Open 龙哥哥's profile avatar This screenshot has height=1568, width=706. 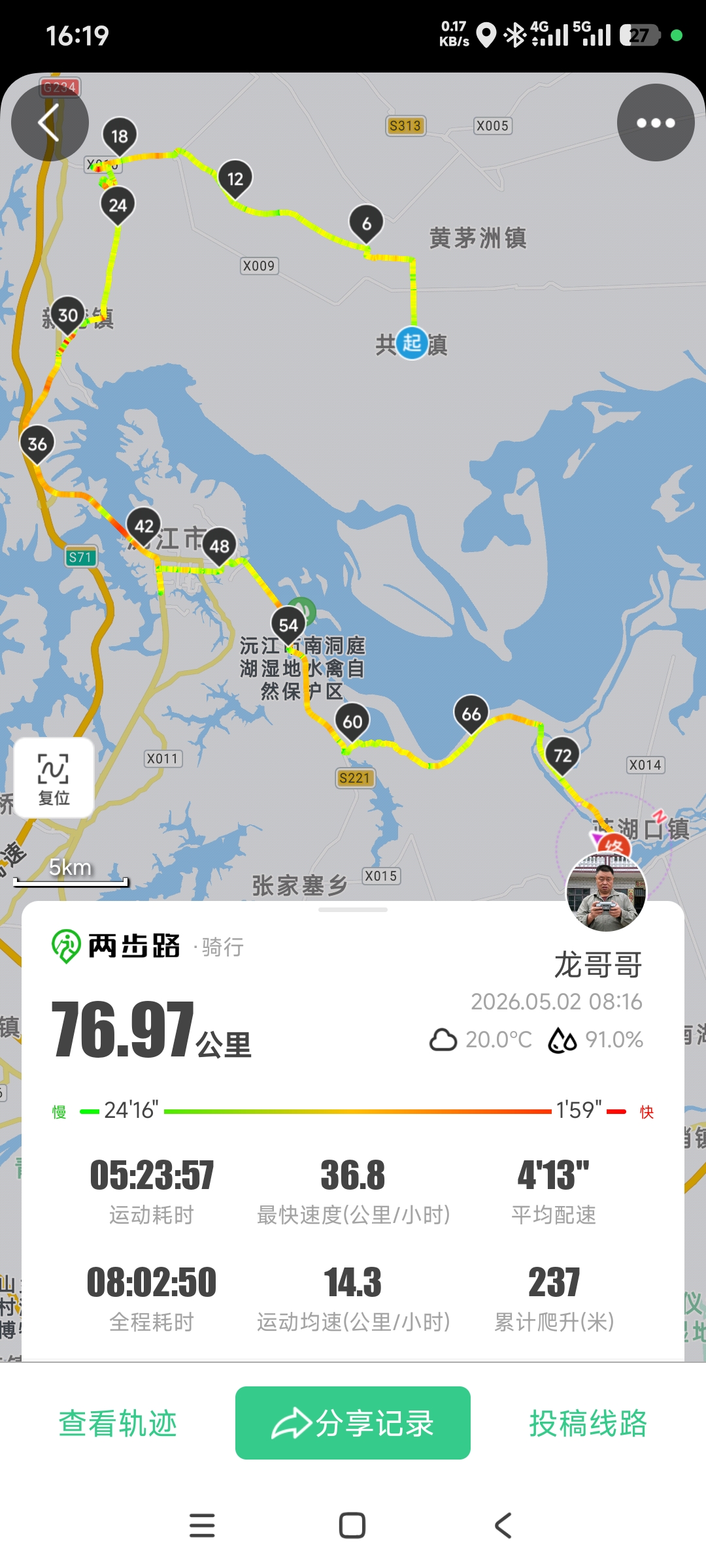[606, 892]
